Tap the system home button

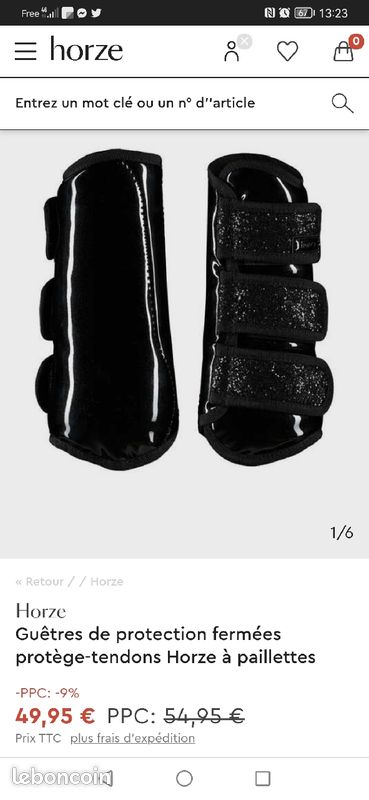click(184, 779)
